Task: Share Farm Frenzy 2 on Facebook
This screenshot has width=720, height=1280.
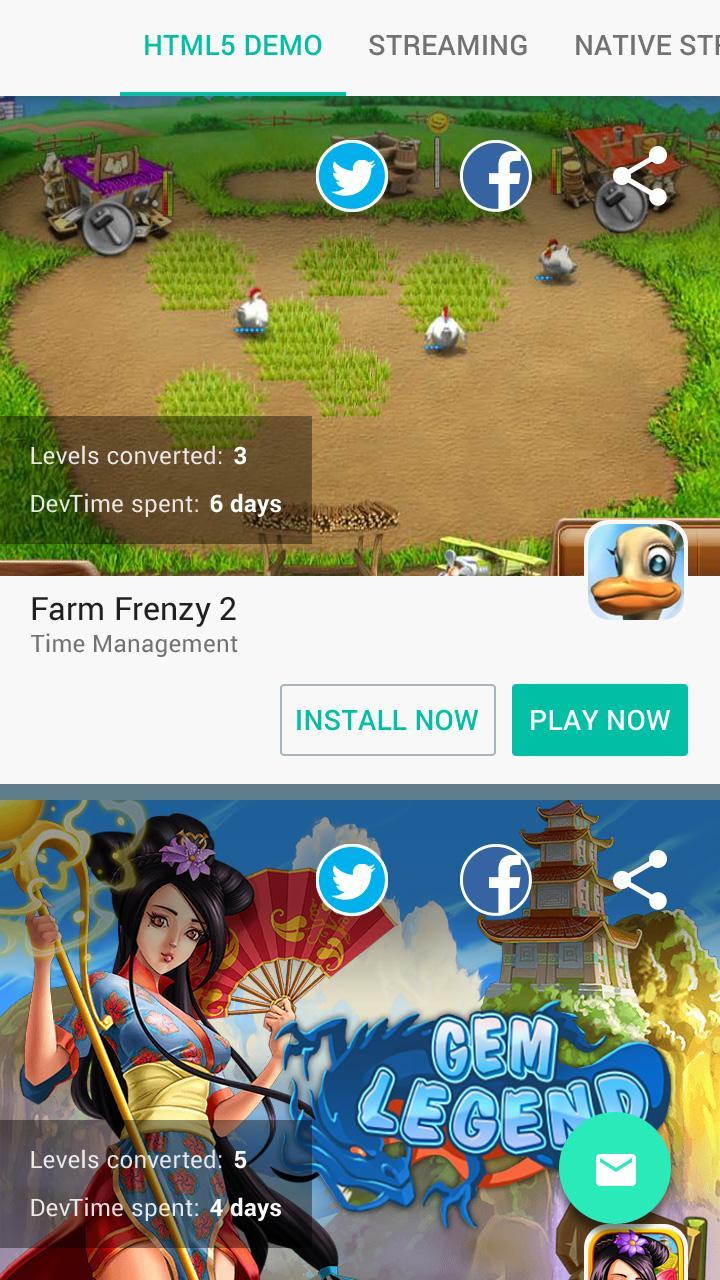Action: coord(496,177)
